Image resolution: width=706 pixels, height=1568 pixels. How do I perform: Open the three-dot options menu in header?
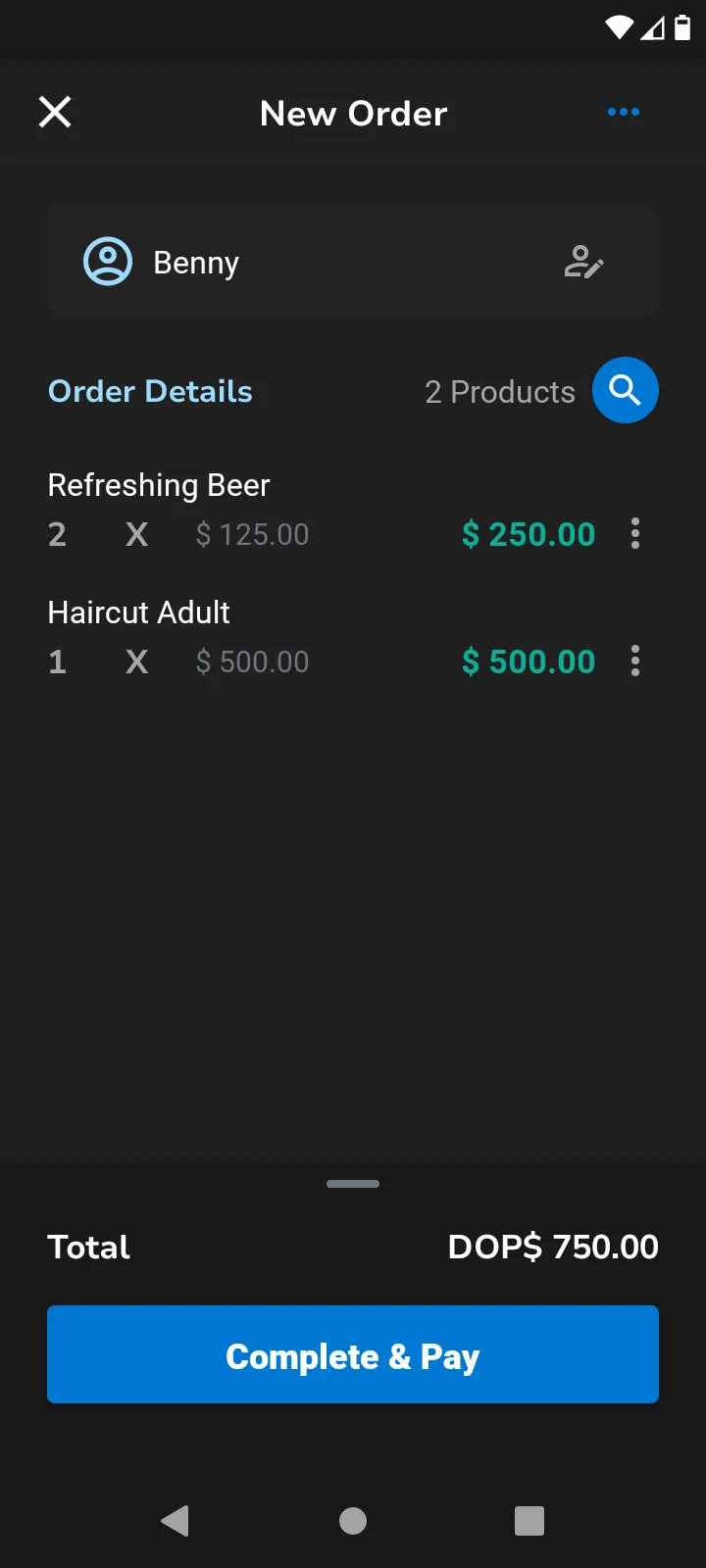624,113
